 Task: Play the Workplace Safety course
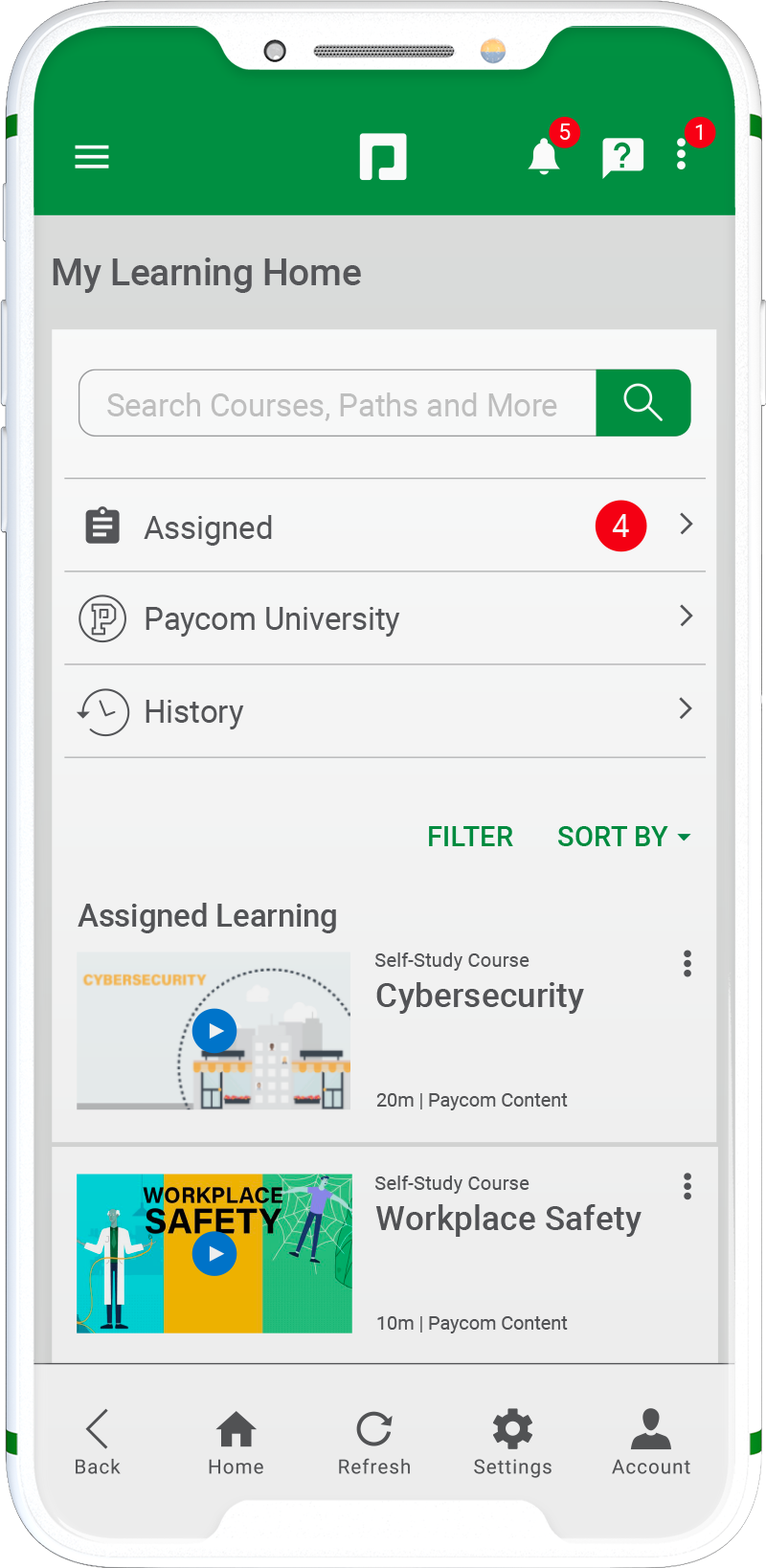tap(214, 1253)
